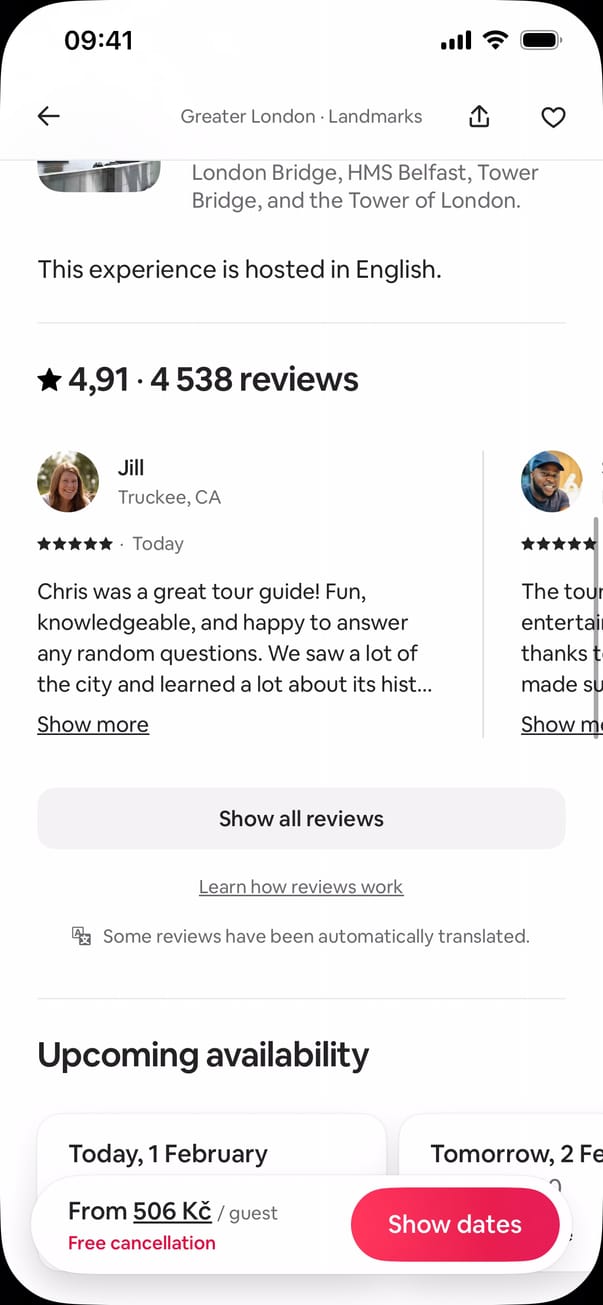Save experience with the heart icon
This screenshot has height=1305, width=603.
click(553, 117)
